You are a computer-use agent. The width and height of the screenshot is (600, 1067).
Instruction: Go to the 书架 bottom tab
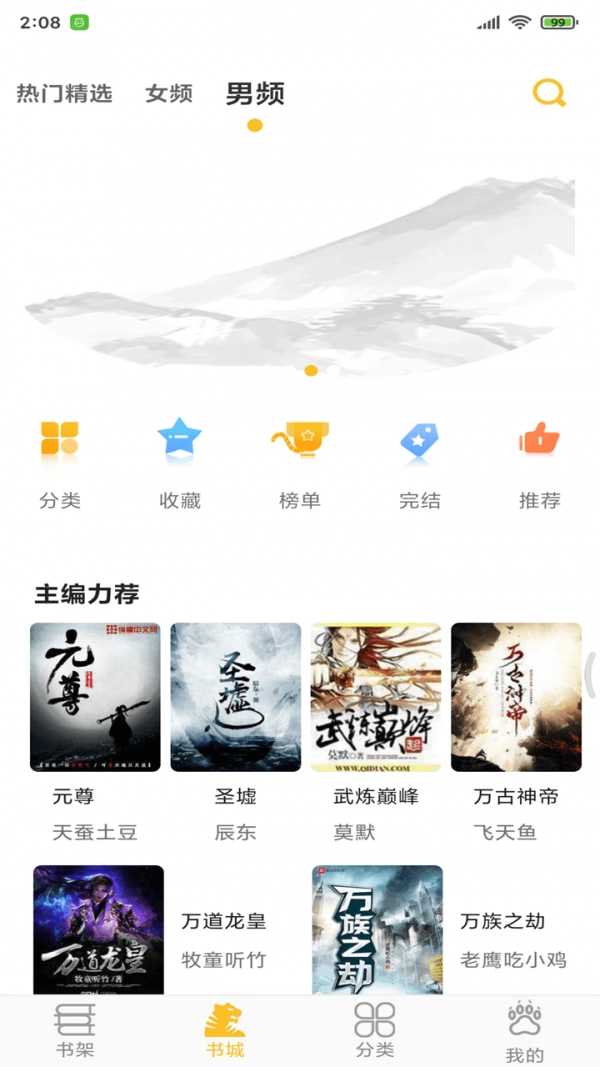point(75,1031)
